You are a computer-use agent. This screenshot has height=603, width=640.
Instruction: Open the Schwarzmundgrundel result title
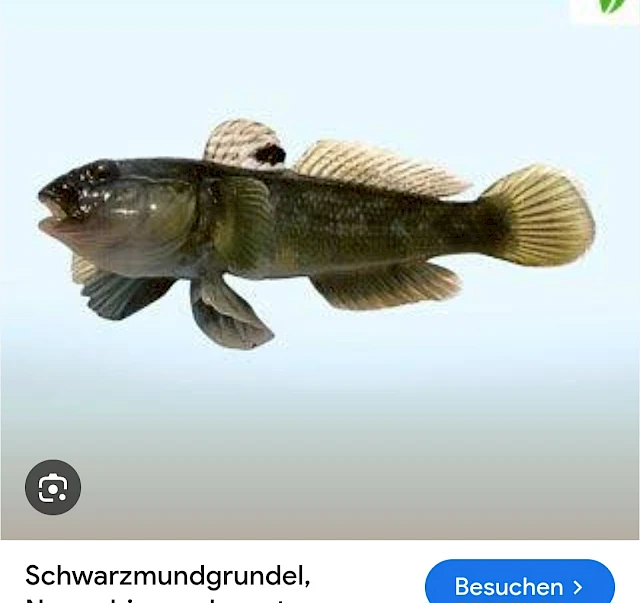pos(168,577)
